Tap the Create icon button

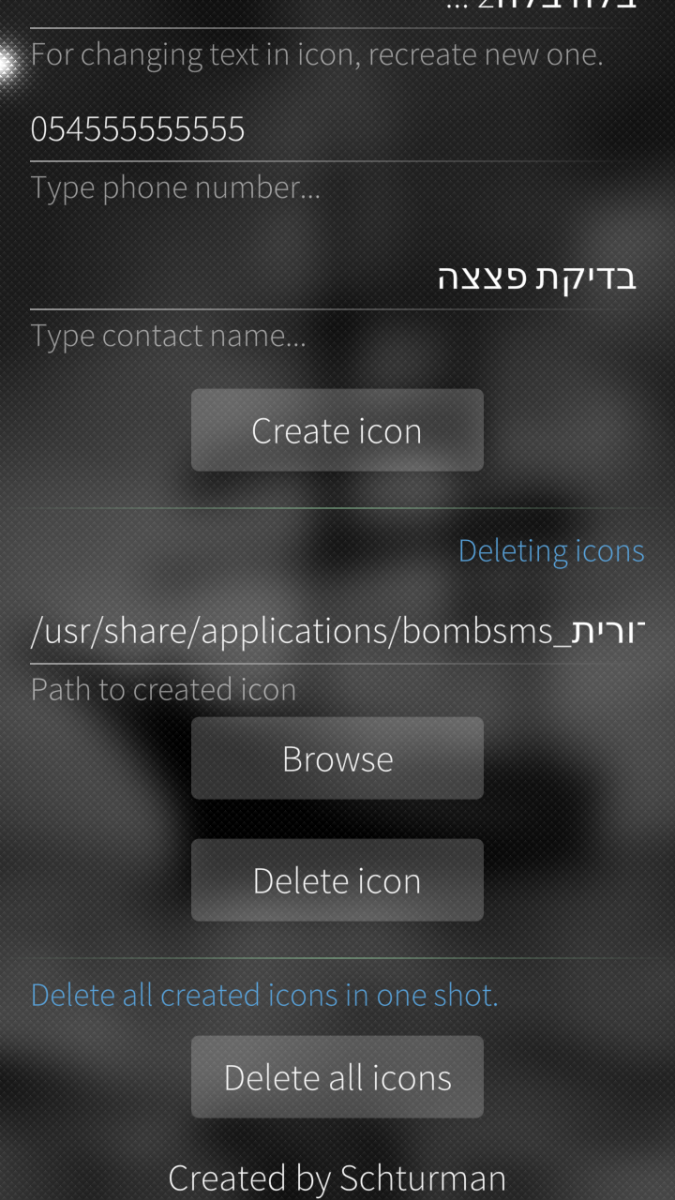tap(337, 431)
